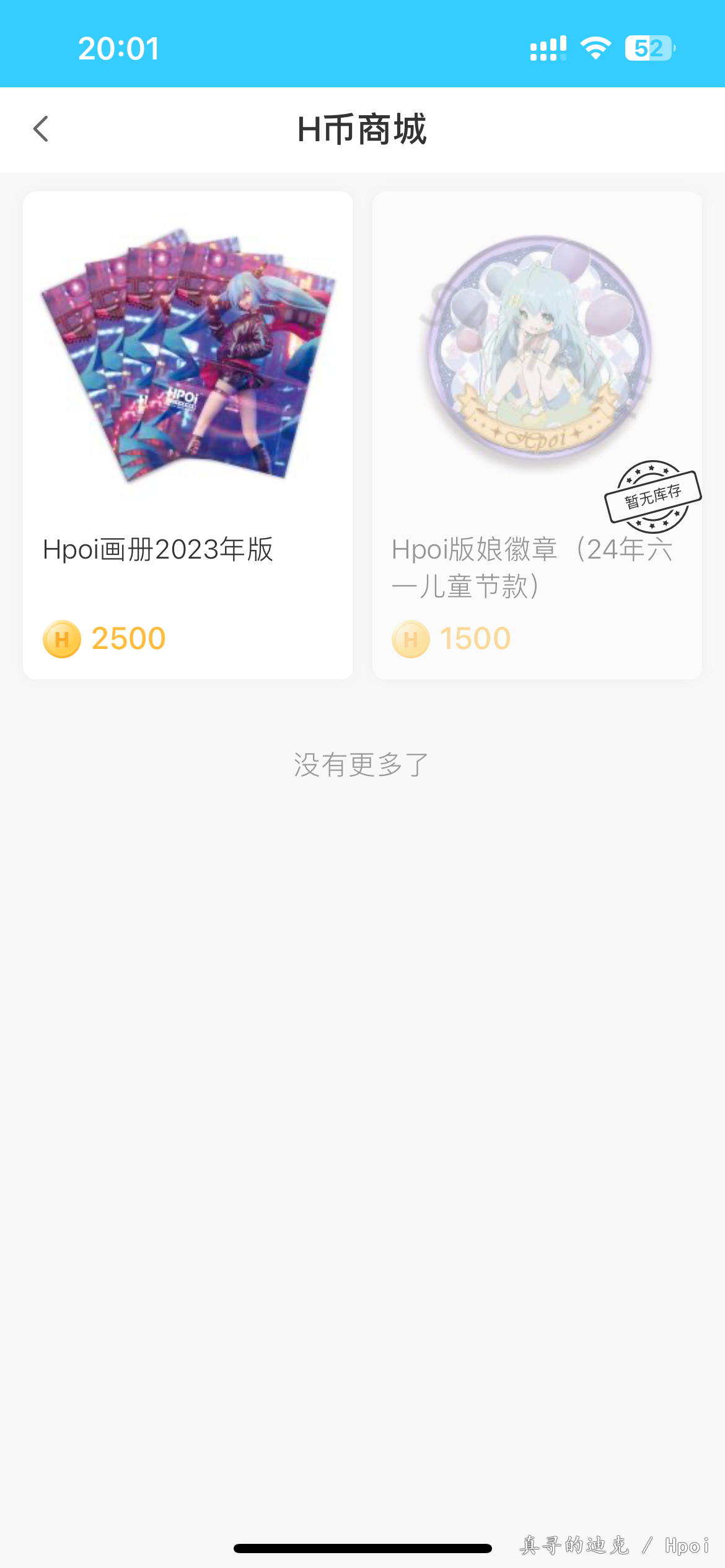
Task: View the Hpoi版娘徽章 out-of-stock item
Action: point(537,435)
